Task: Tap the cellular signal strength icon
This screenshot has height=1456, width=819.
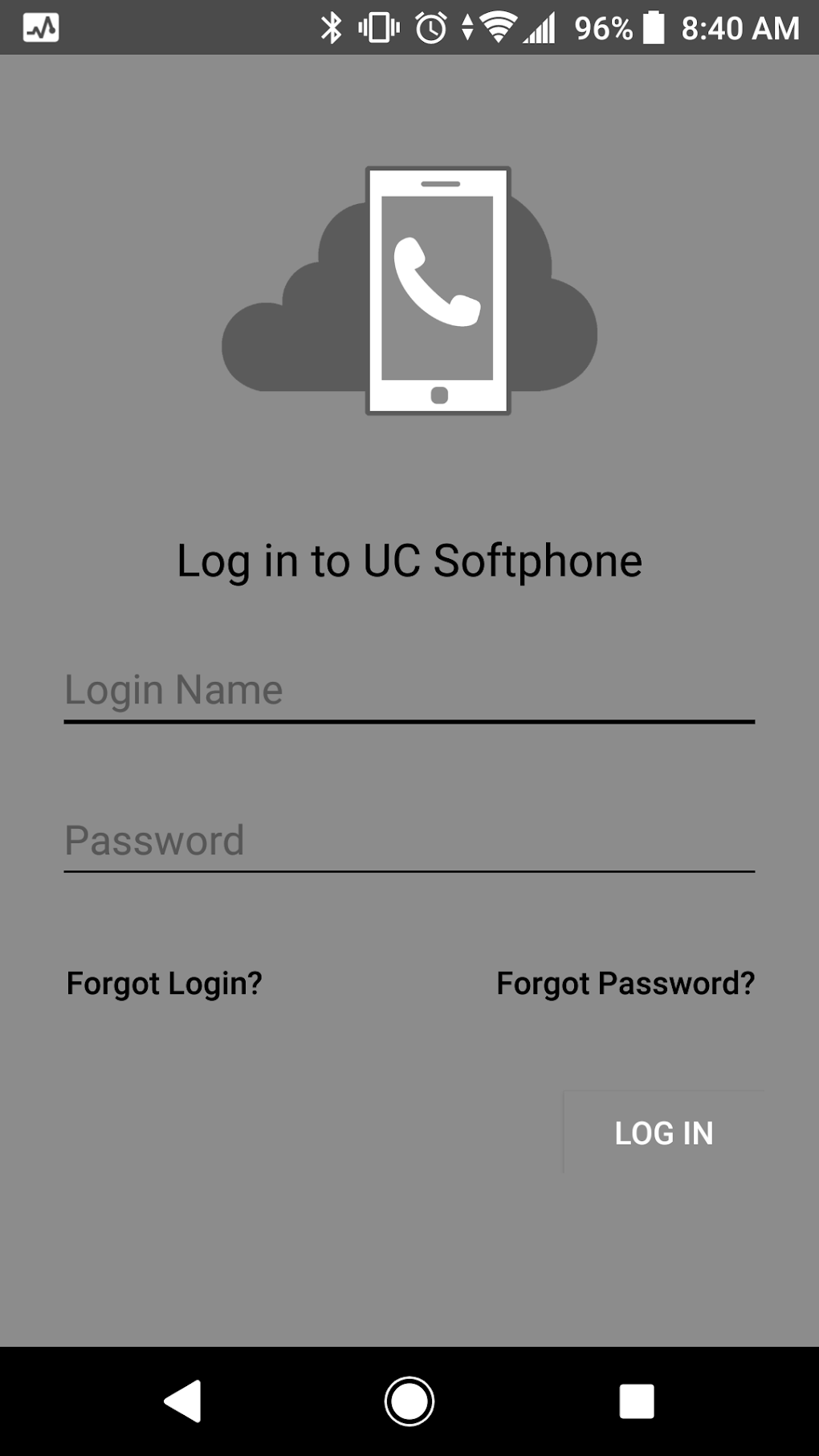Action: pyautogui.click(x=540, y=27)
